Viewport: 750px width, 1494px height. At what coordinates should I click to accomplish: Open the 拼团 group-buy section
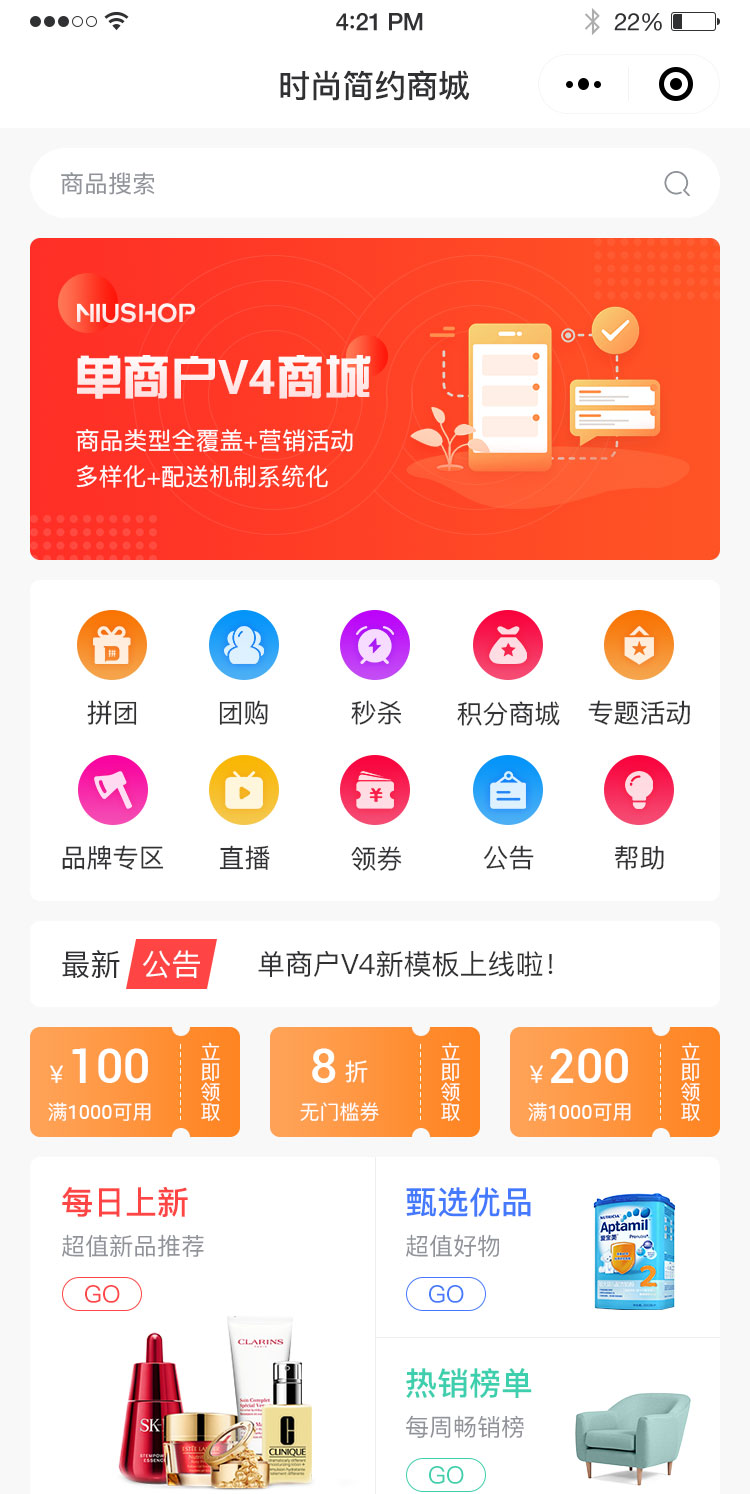click(x=112, y=646)
